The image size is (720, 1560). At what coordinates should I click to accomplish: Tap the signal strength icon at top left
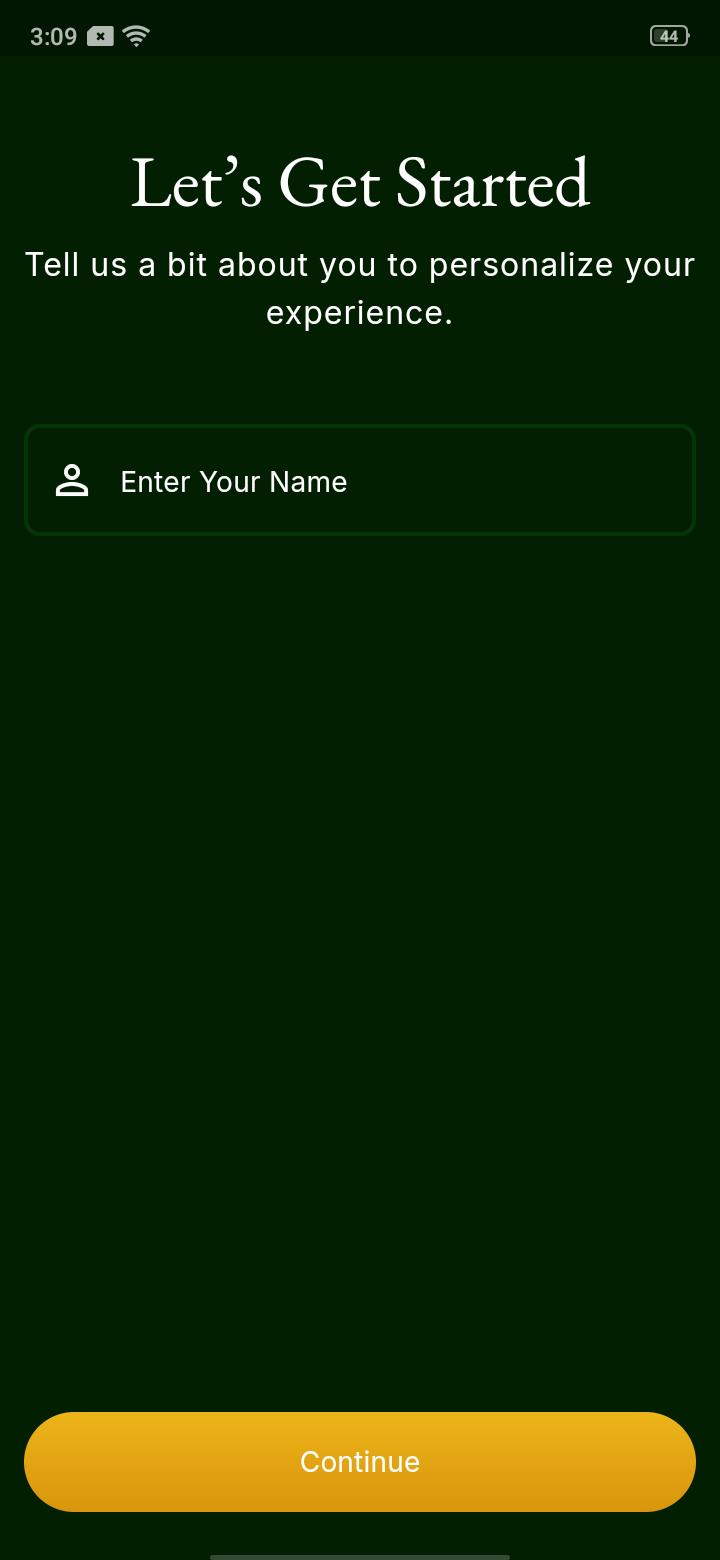click(137, 36)
